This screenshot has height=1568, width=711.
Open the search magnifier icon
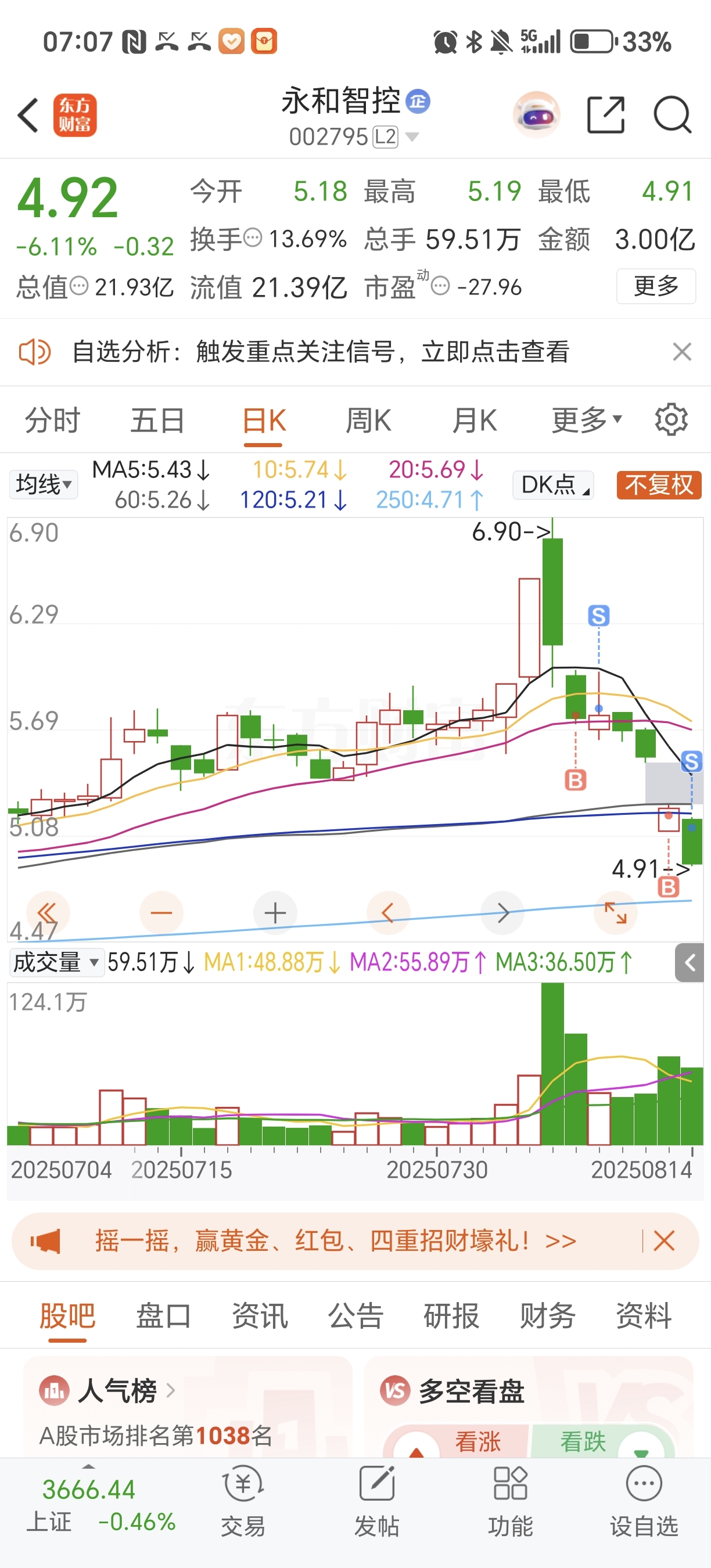point(672,114)
